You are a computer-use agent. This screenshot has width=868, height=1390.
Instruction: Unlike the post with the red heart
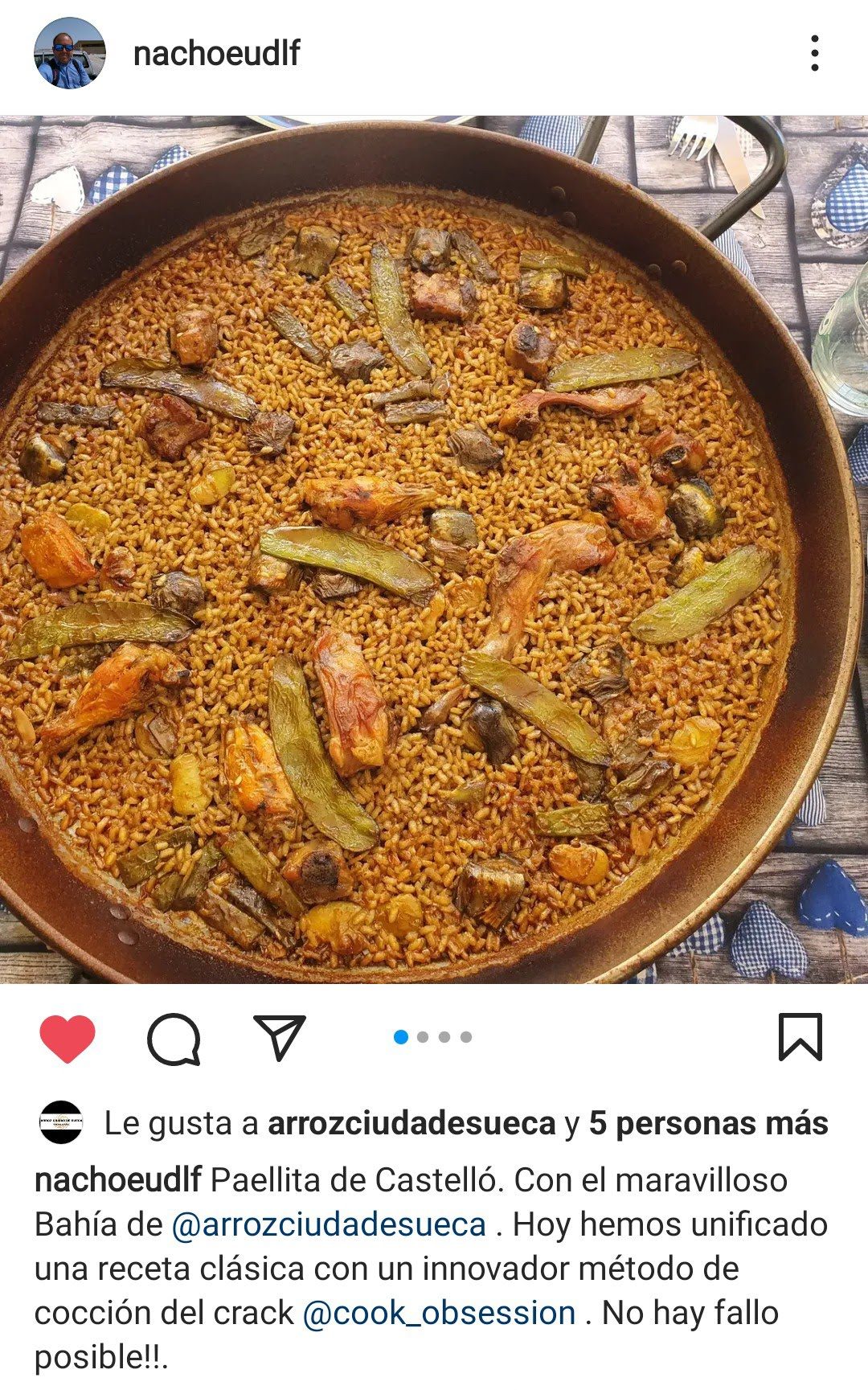tap(68, 1038)
